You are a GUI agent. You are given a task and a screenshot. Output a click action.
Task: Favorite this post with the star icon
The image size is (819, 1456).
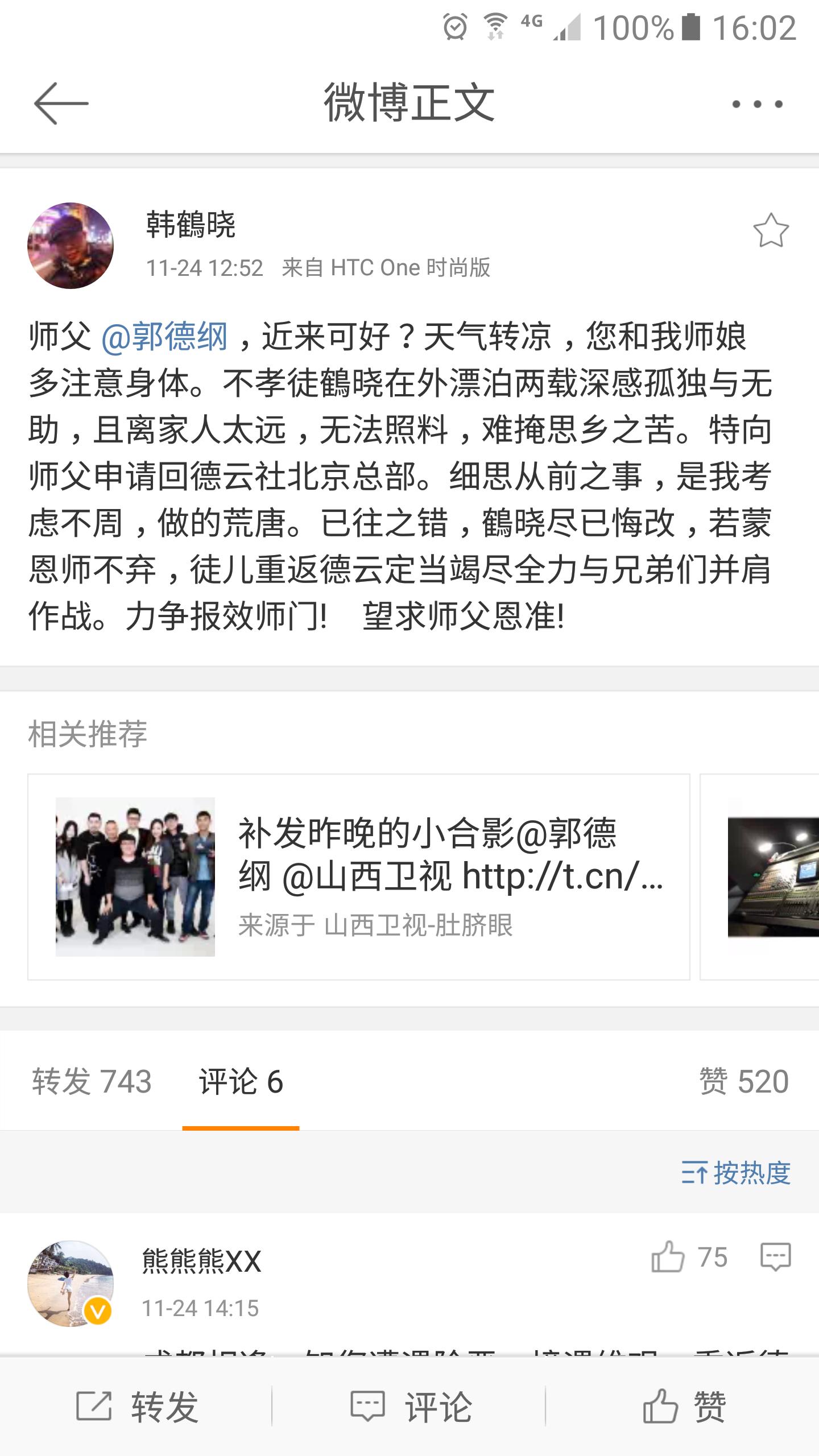(771, 230)
